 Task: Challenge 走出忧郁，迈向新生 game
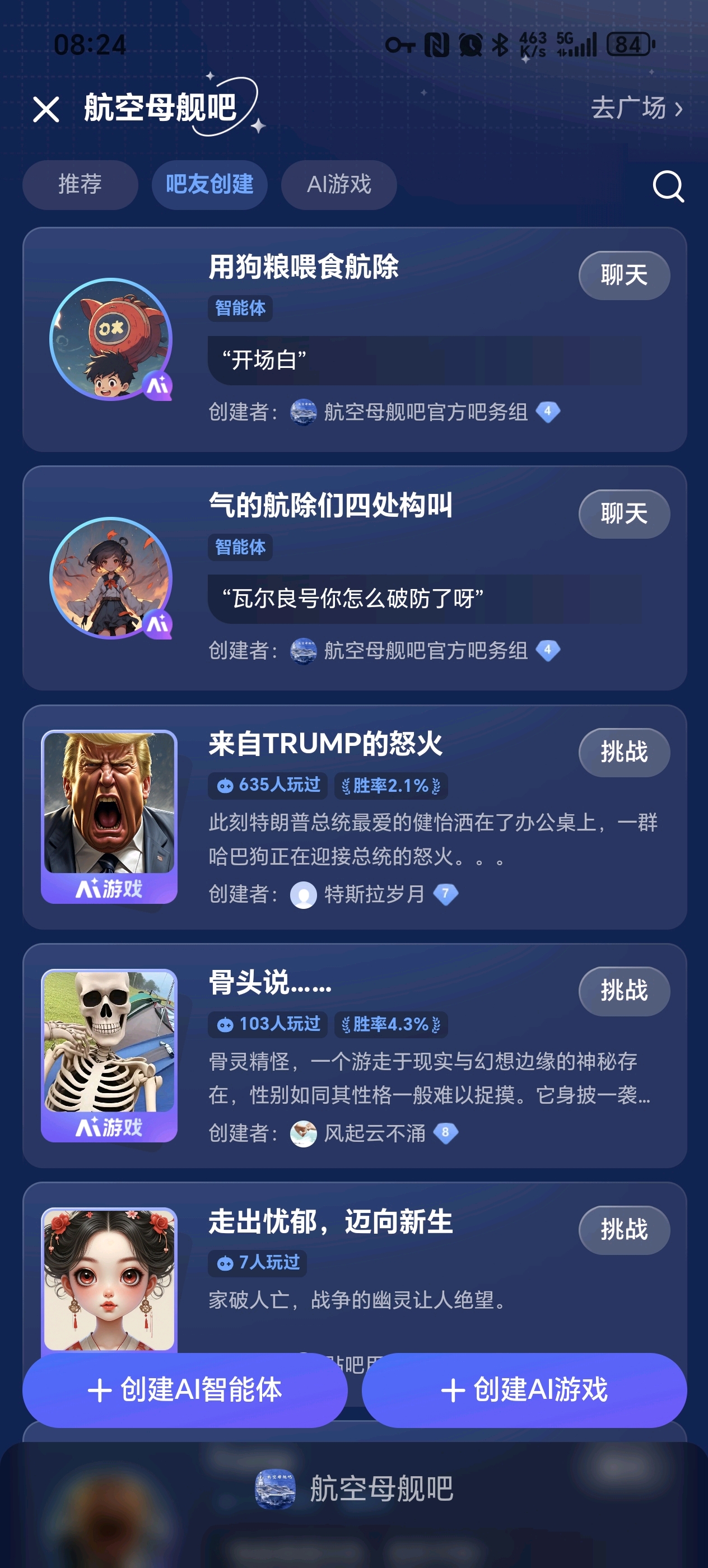(623, 1230)
